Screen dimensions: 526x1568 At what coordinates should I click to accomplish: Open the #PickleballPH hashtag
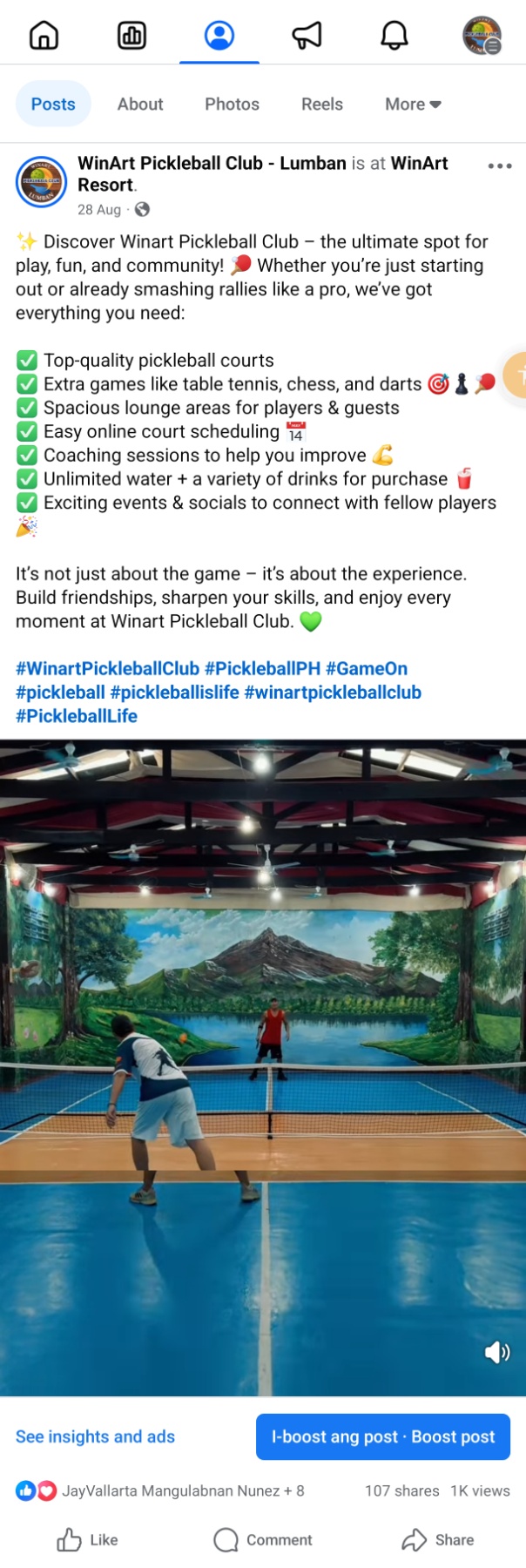coord(262,668)
